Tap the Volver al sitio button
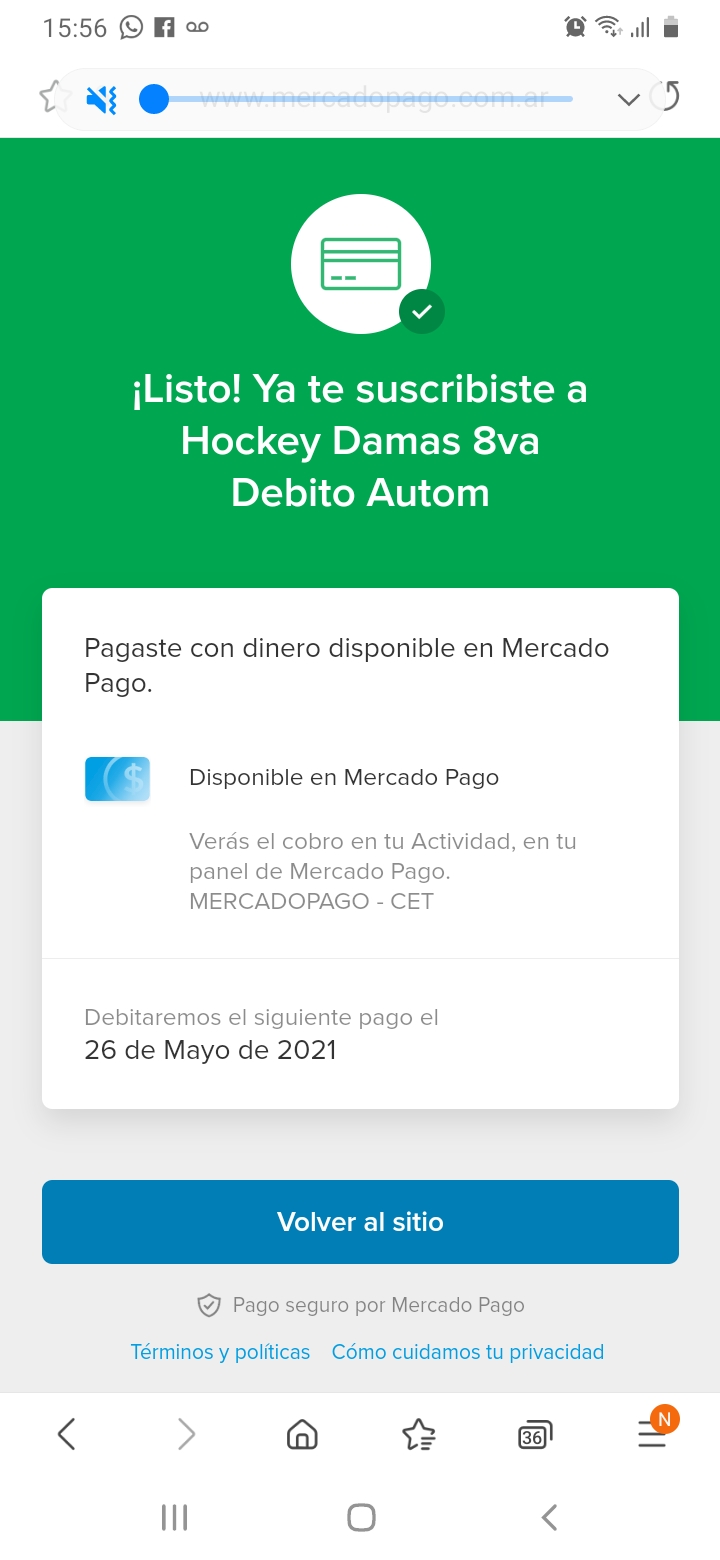Image resolution: width=720 pixels, height=1560 pixels. 360,1221
